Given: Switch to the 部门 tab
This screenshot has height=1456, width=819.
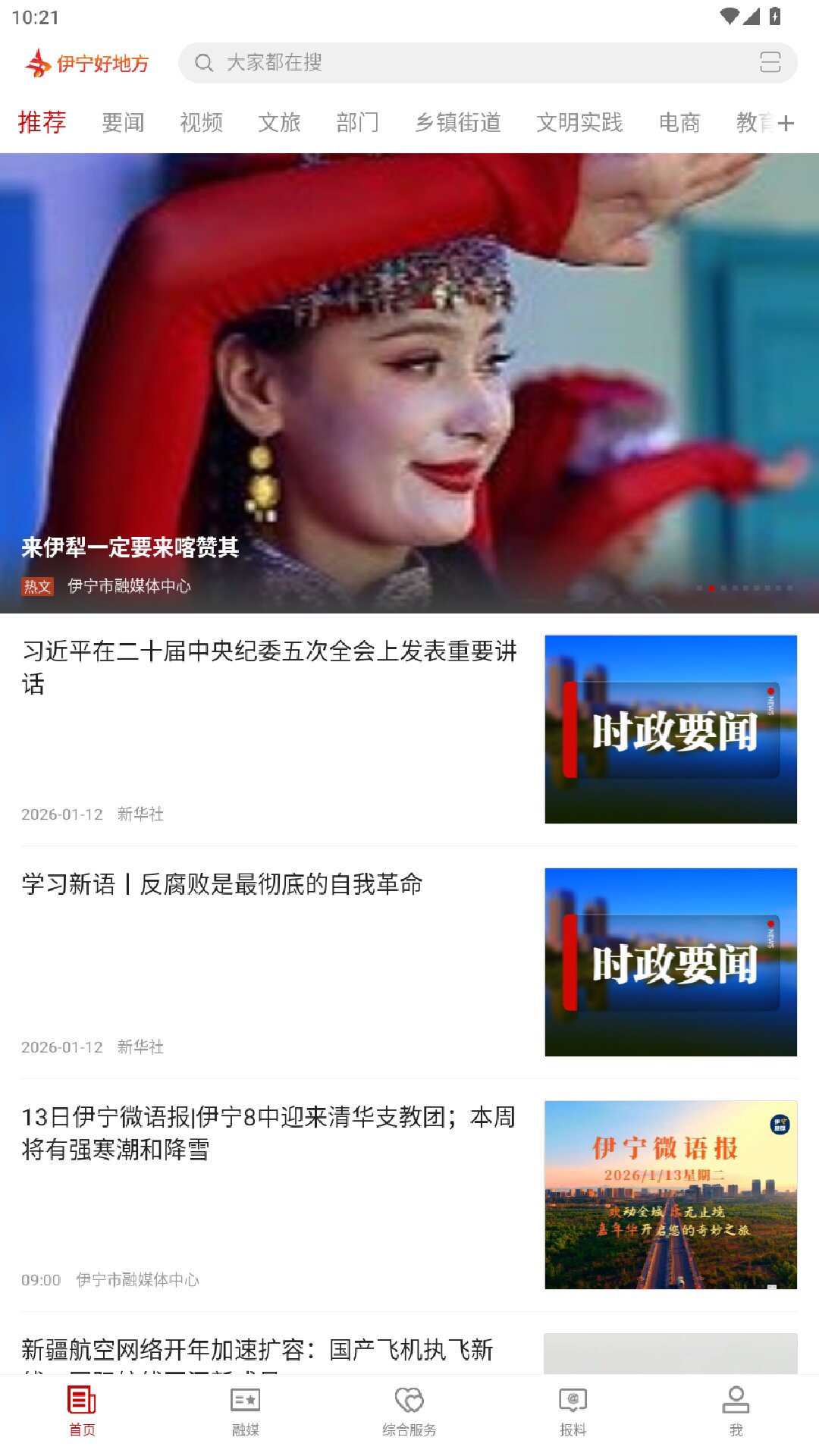Looking at the screenshot, I should tap(356, 123).
